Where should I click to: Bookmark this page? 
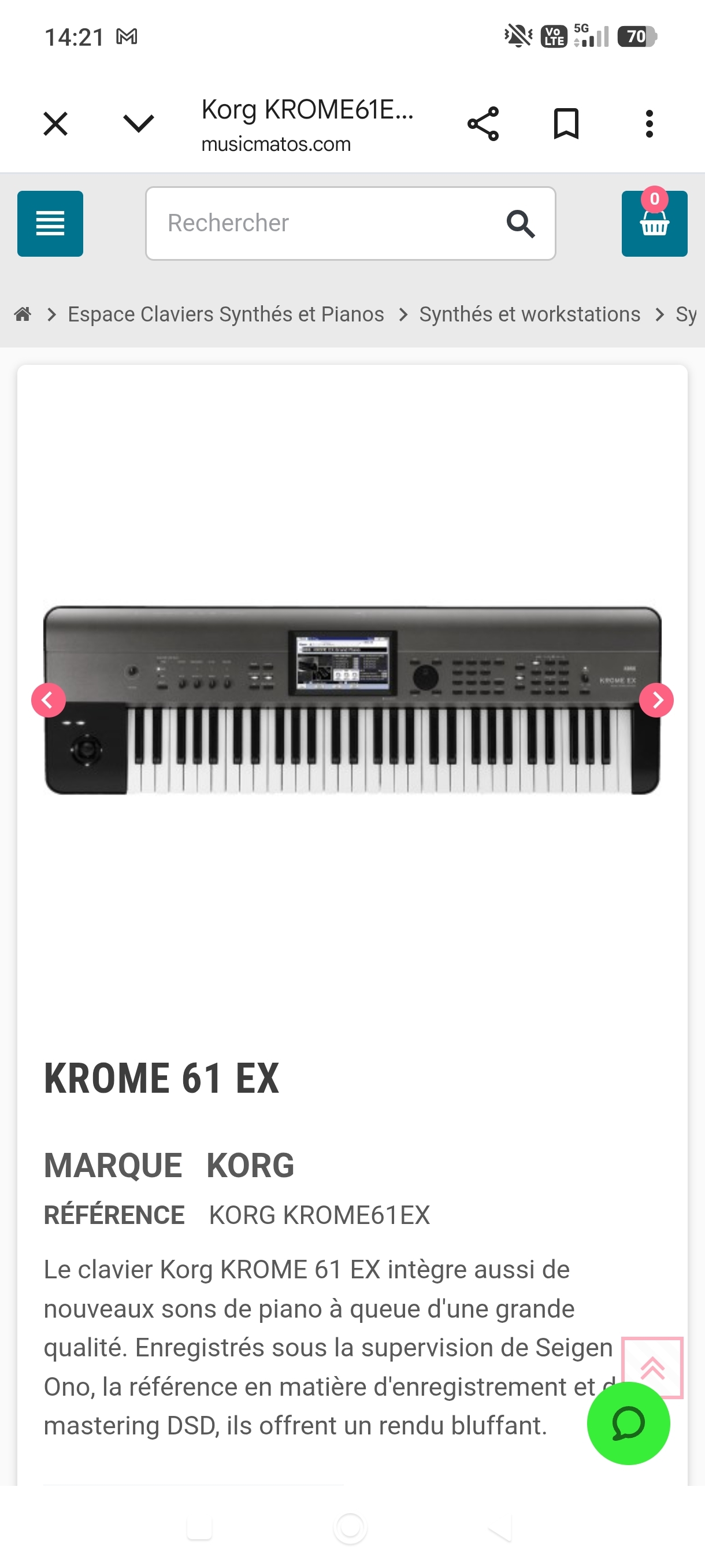tap(566, 124)
